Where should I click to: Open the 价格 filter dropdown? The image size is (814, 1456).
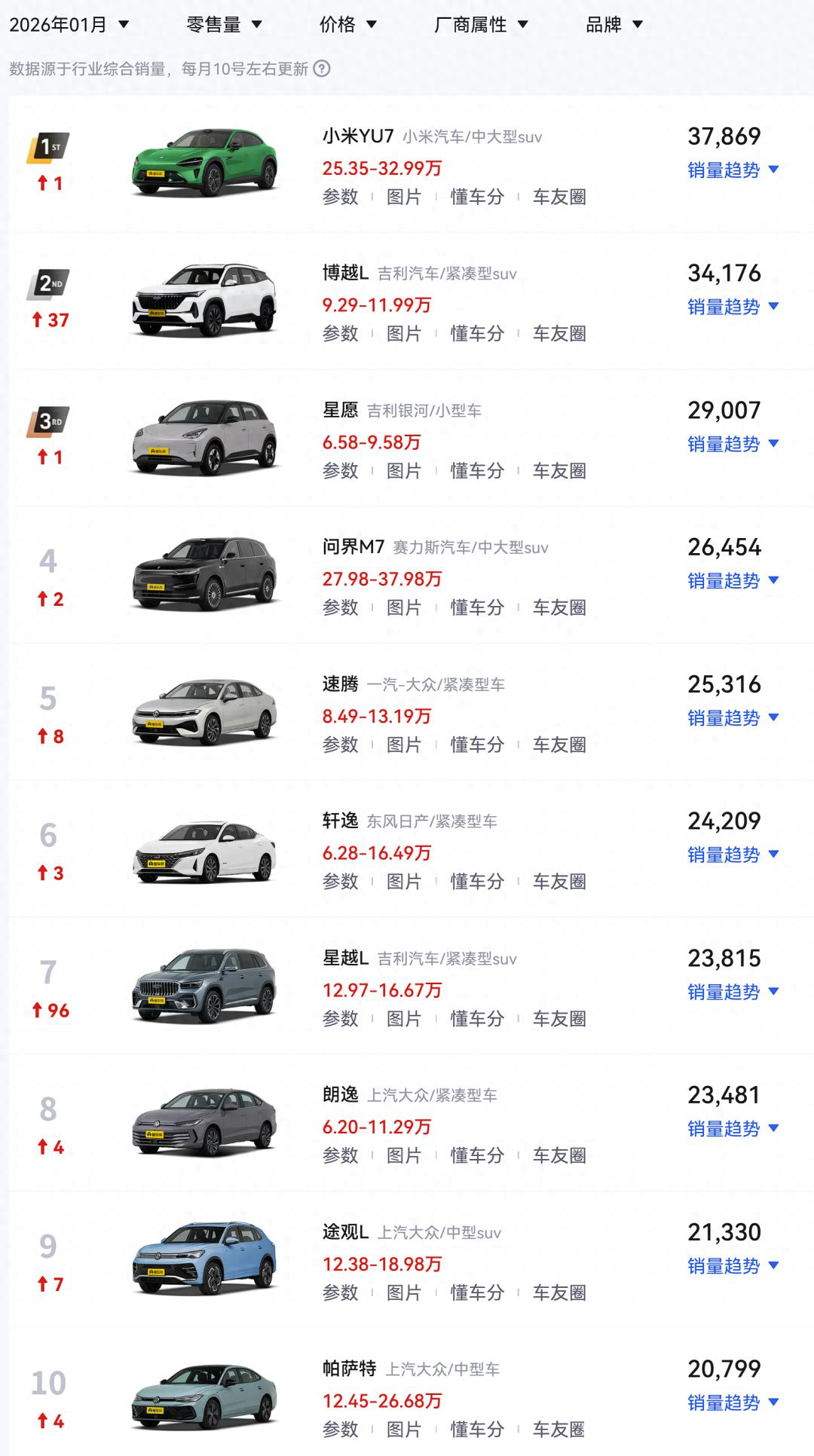point(347,25)
